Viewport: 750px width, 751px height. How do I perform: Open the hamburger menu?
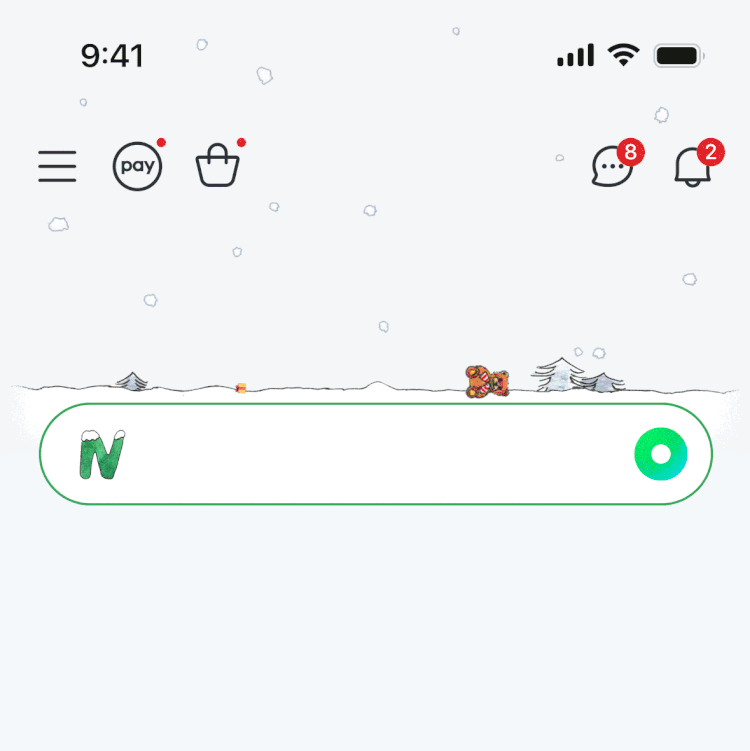(x=57, y=166)
